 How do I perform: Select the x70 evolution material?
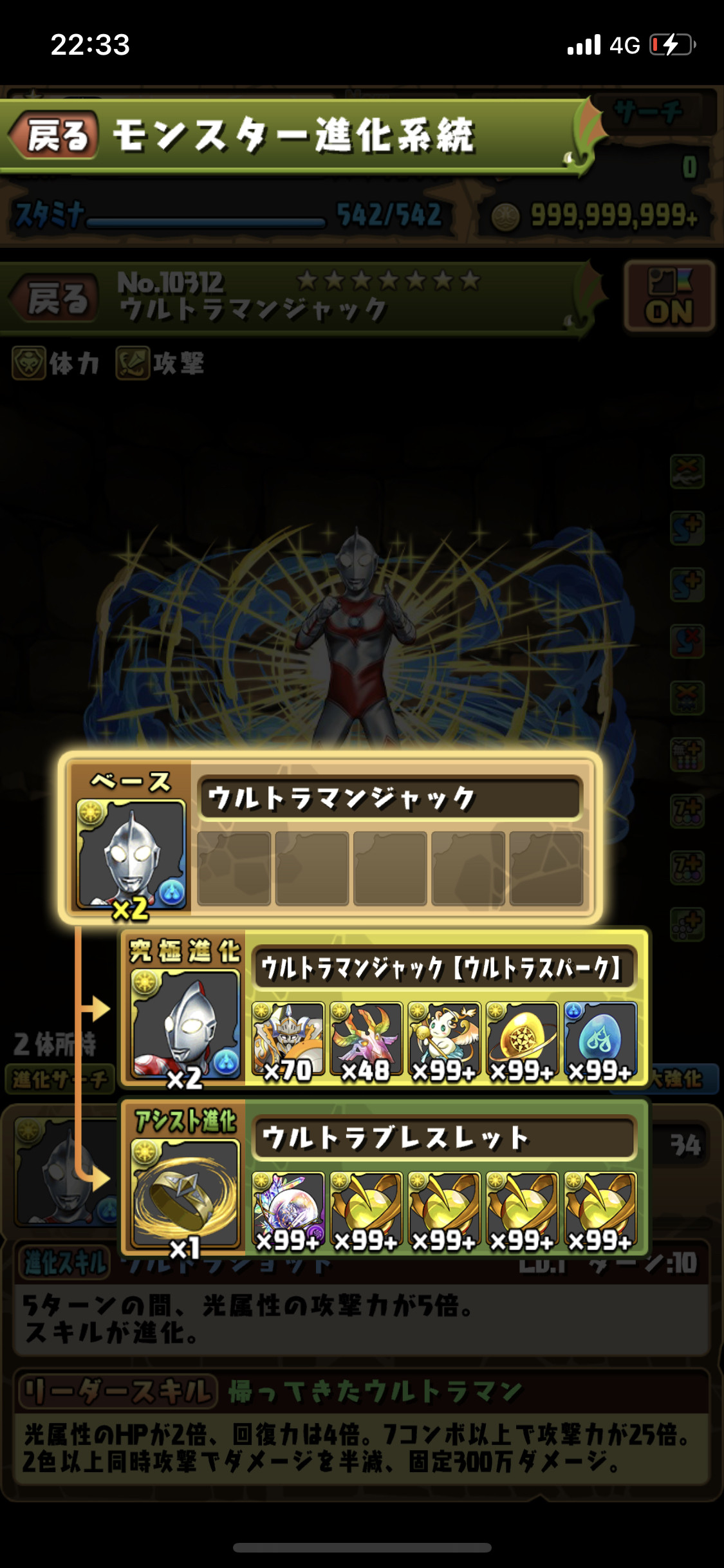coord(288,1040)
